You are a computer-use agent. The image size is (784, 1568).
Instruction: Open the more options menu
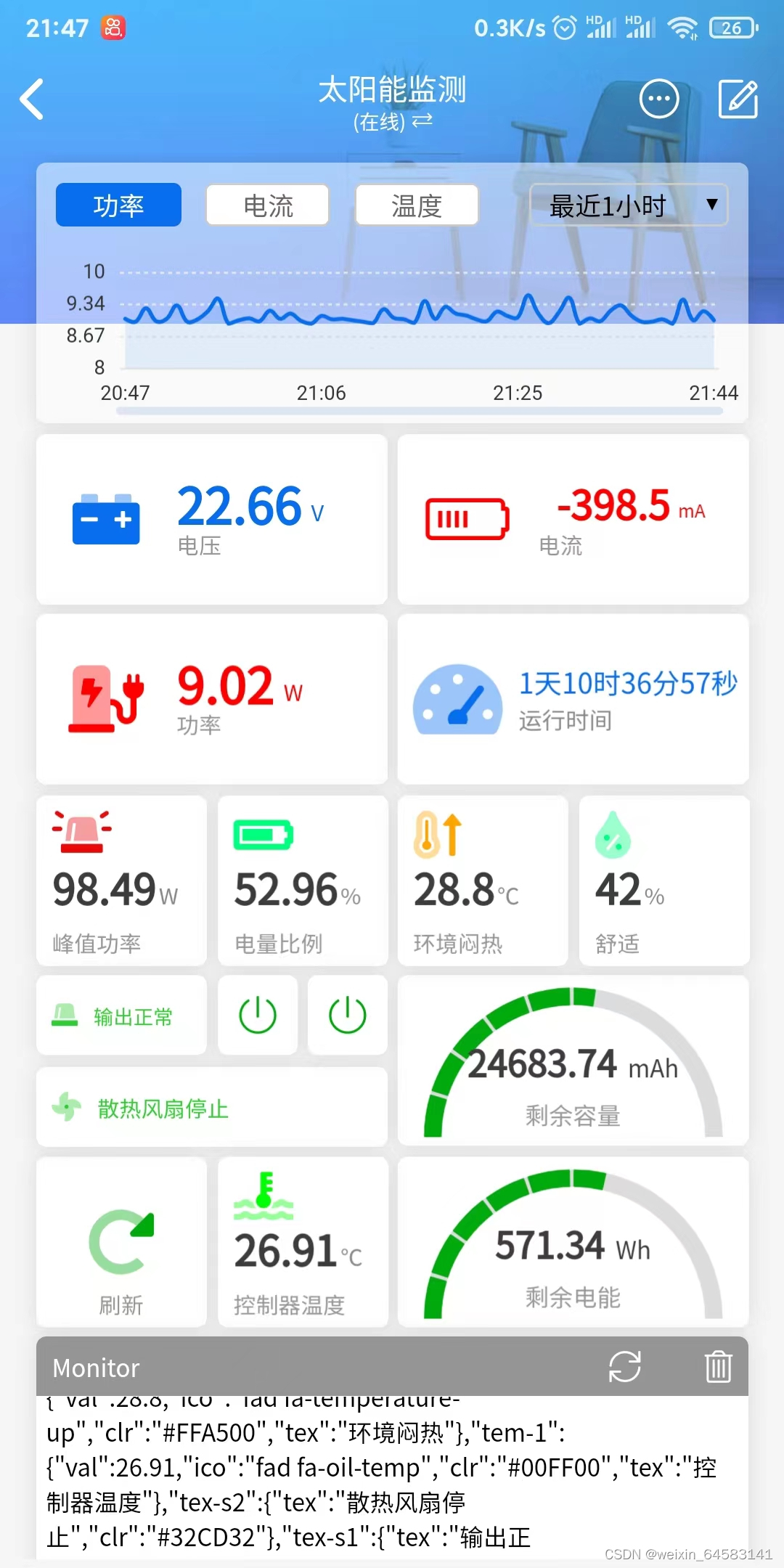(659, 99)
